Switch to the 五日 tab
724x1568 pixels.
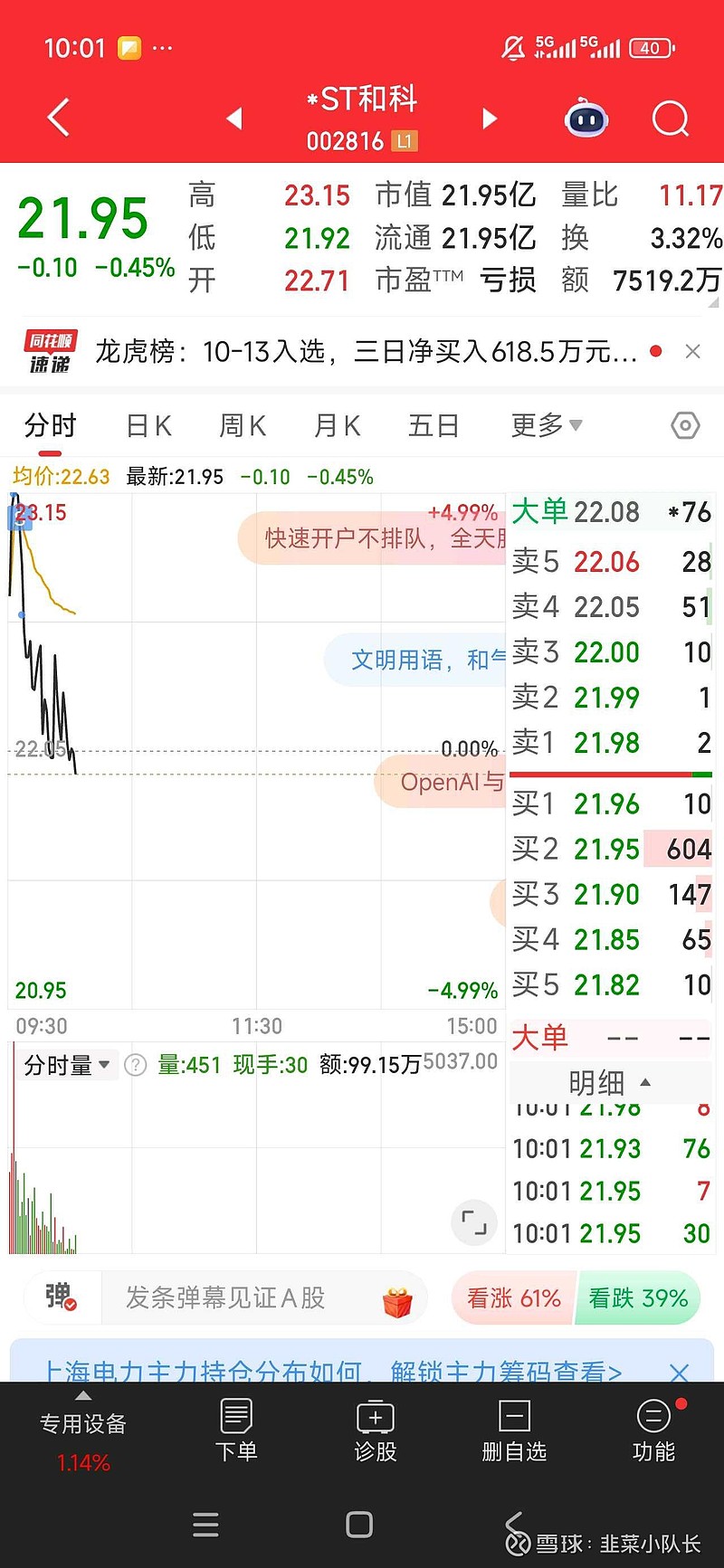coord(434,425)
